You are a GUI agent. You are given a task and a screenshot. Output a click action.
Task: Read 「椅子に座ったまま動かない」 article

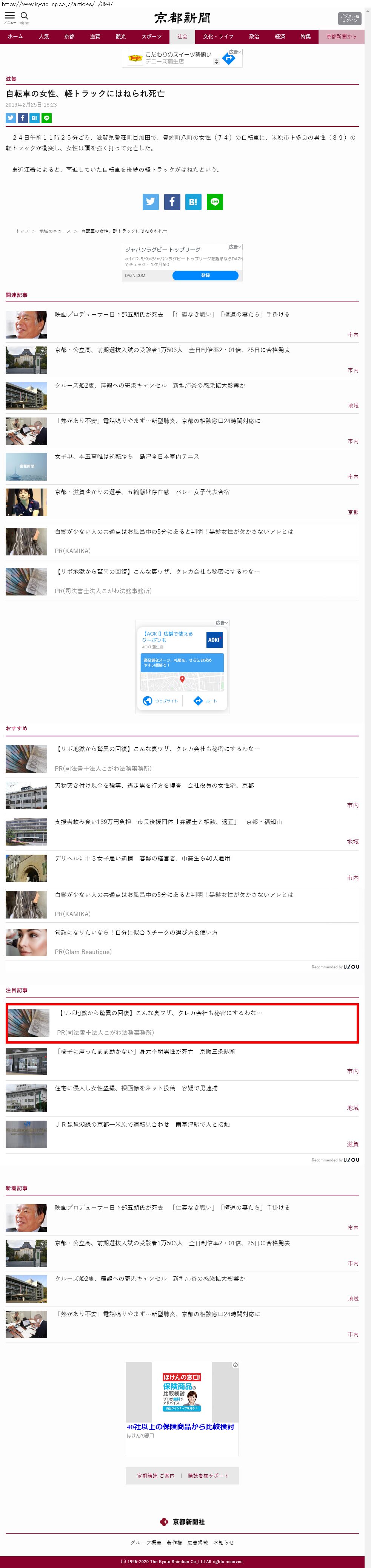pyautogui.click(x=145, y=1051)
